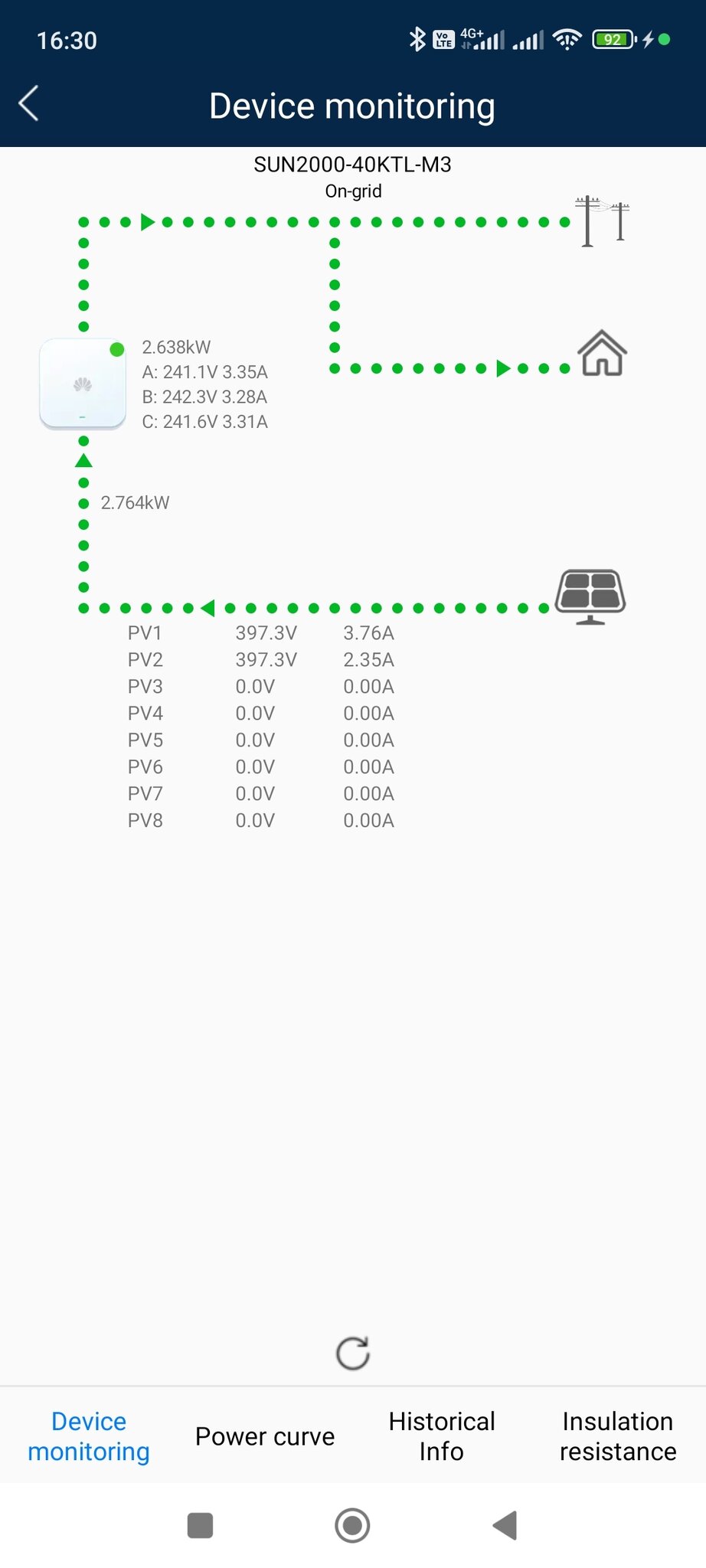This screenshot has width=706, height=1568.
Task: Tap the system home button
Action: tap(352, 1525)
